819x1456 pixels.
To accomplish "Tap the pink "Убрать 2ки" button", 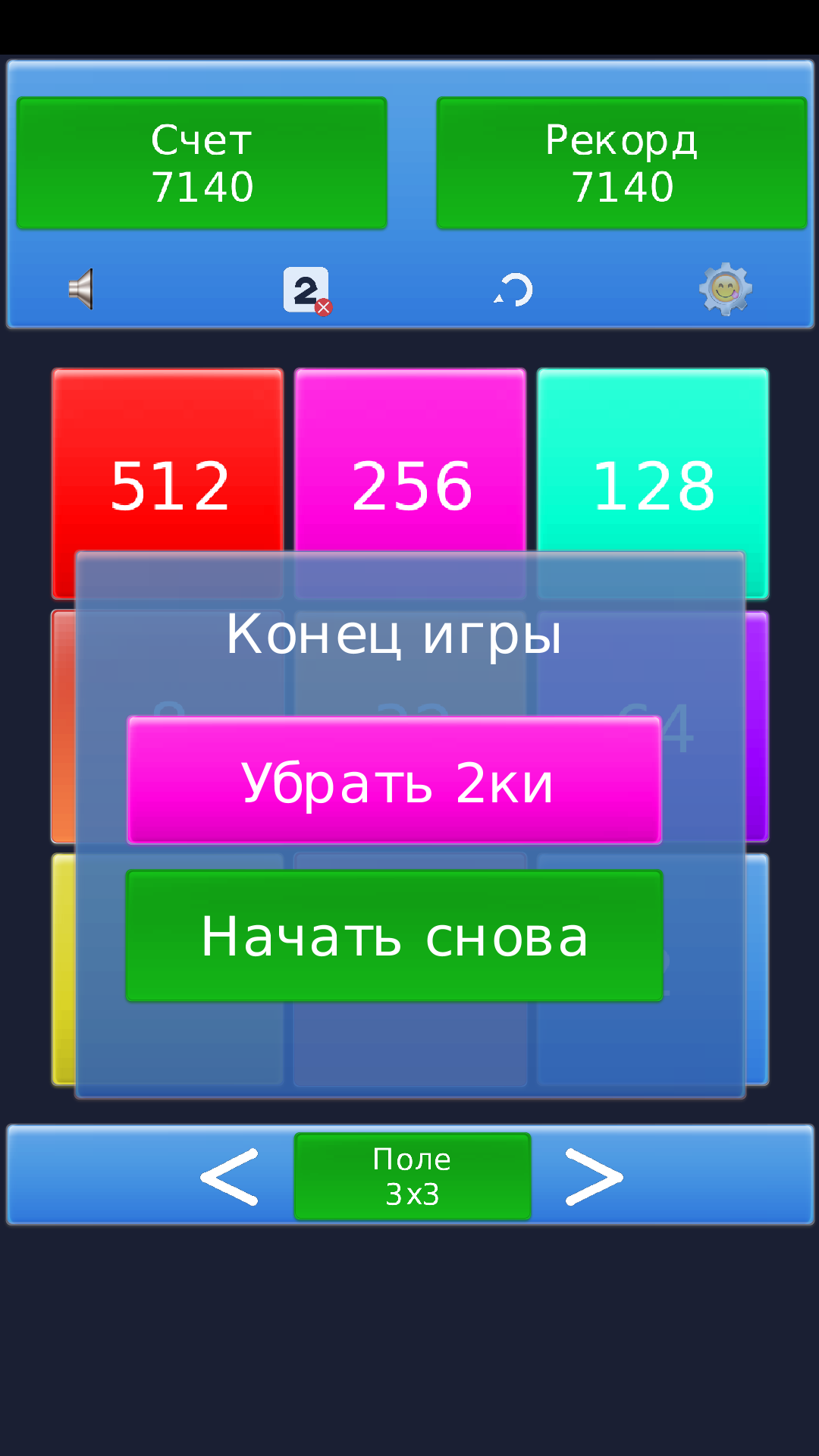I will (394, 780).
